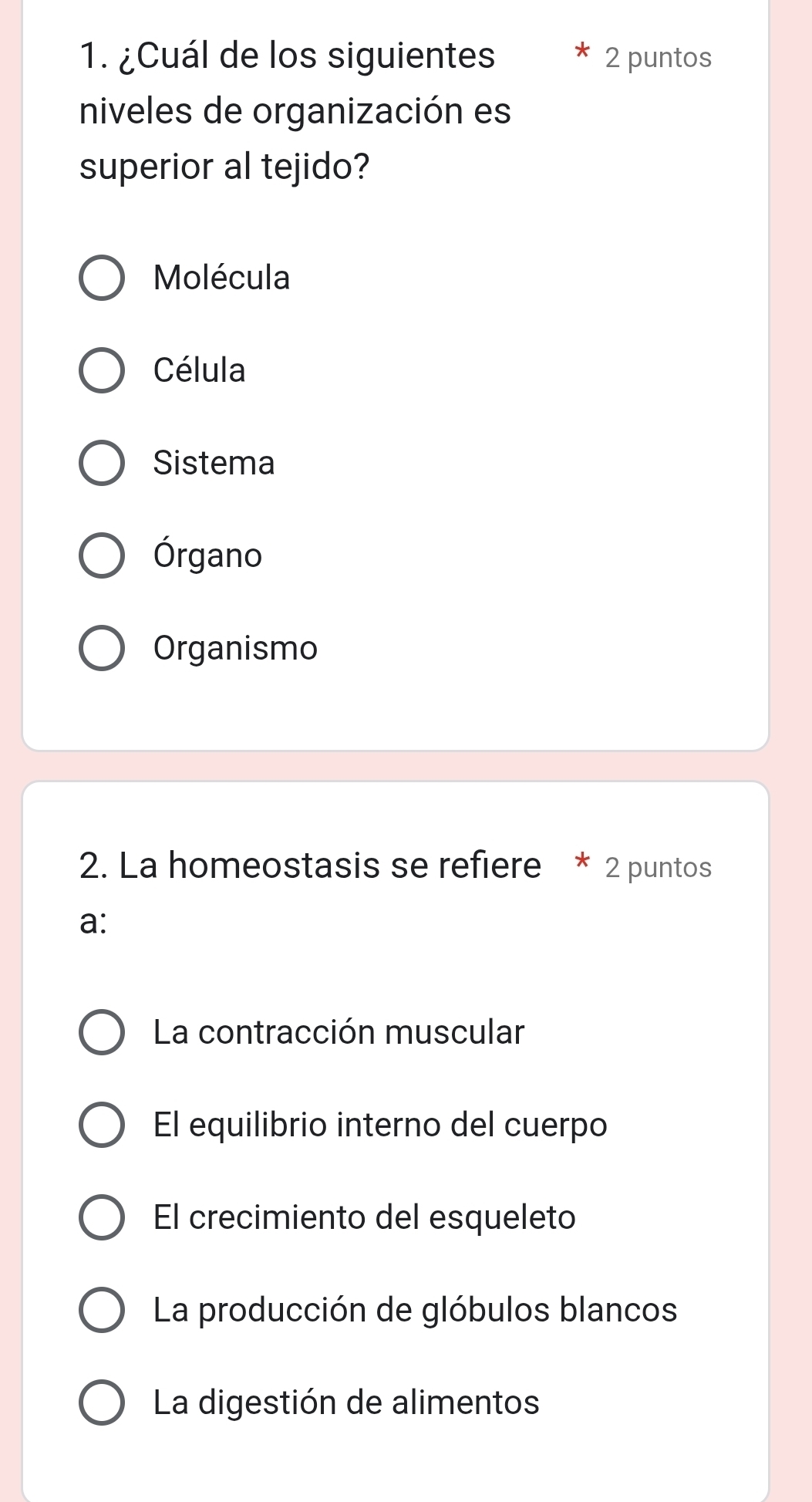This screenshot has height=1502, width=812.
Task: Choose Célula as the answer
Action: (x=101, y=370)
